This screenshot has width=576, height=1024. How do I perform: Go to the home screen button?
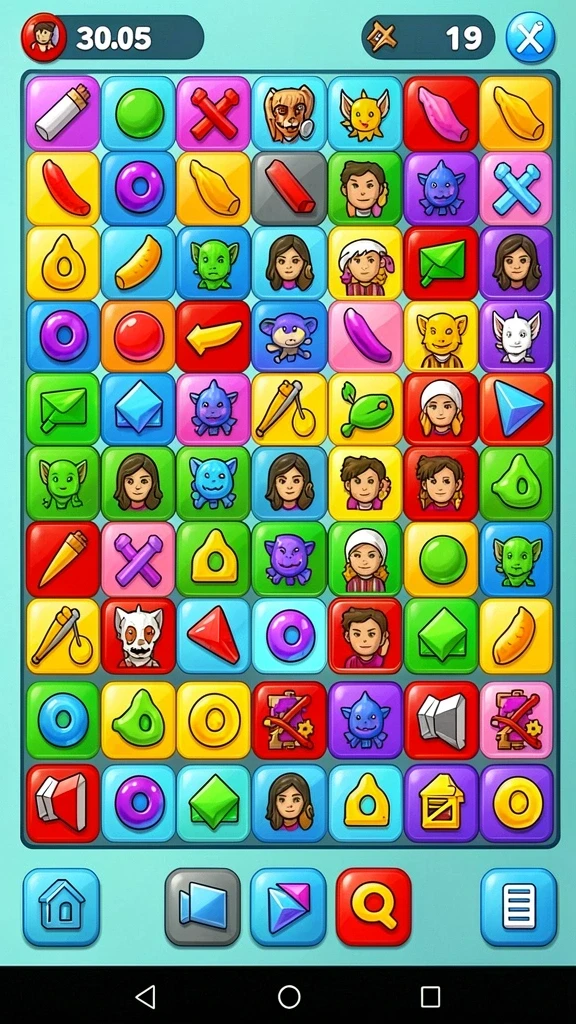pos(61,906)
